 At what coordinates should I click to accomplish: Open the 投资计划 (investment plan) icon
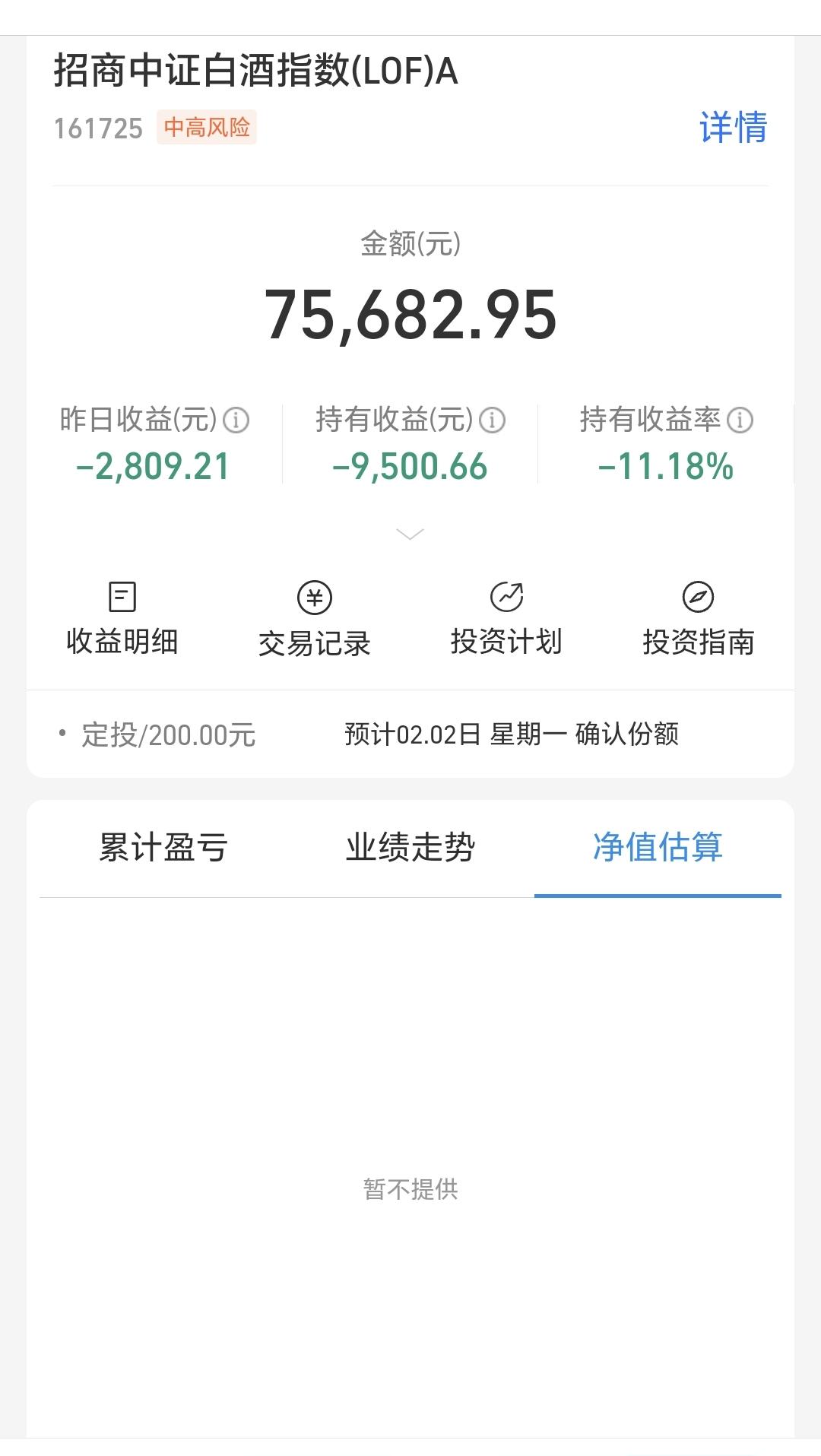tap(507, 617)
